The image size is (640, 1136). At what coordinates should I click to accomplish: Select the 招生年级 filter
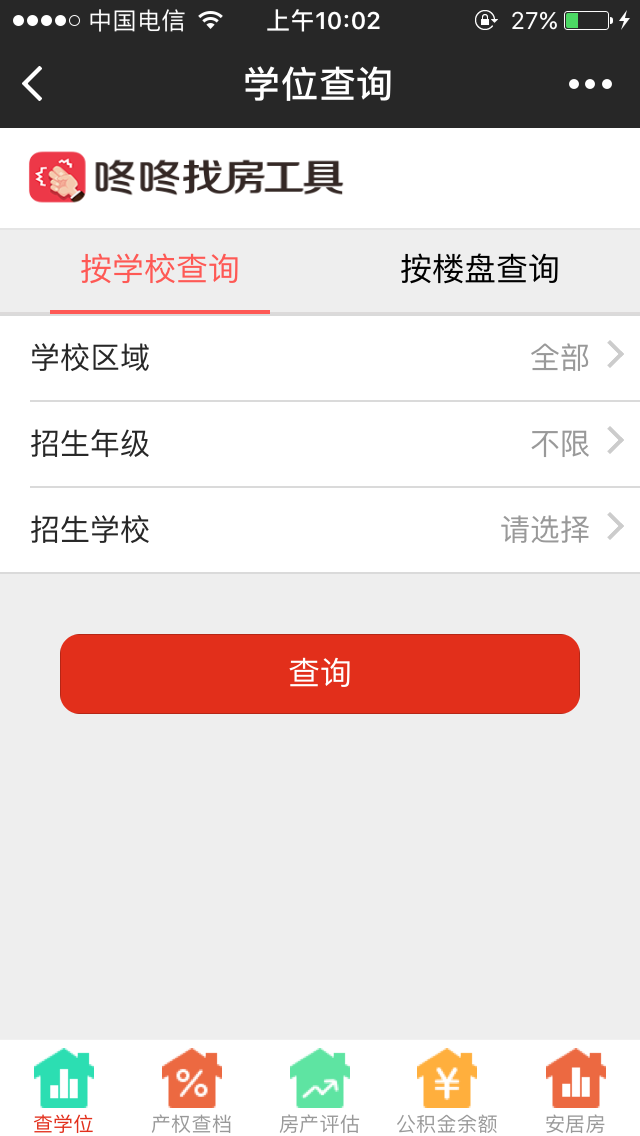(320, 443)
